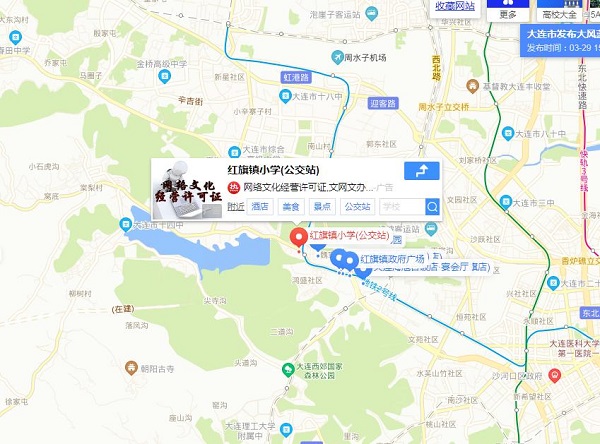Image resolution: width=600 pixels, height=444 pixels.
Task: Get directions to 红旗镇小学 bus stop
Action: [422, 171]
